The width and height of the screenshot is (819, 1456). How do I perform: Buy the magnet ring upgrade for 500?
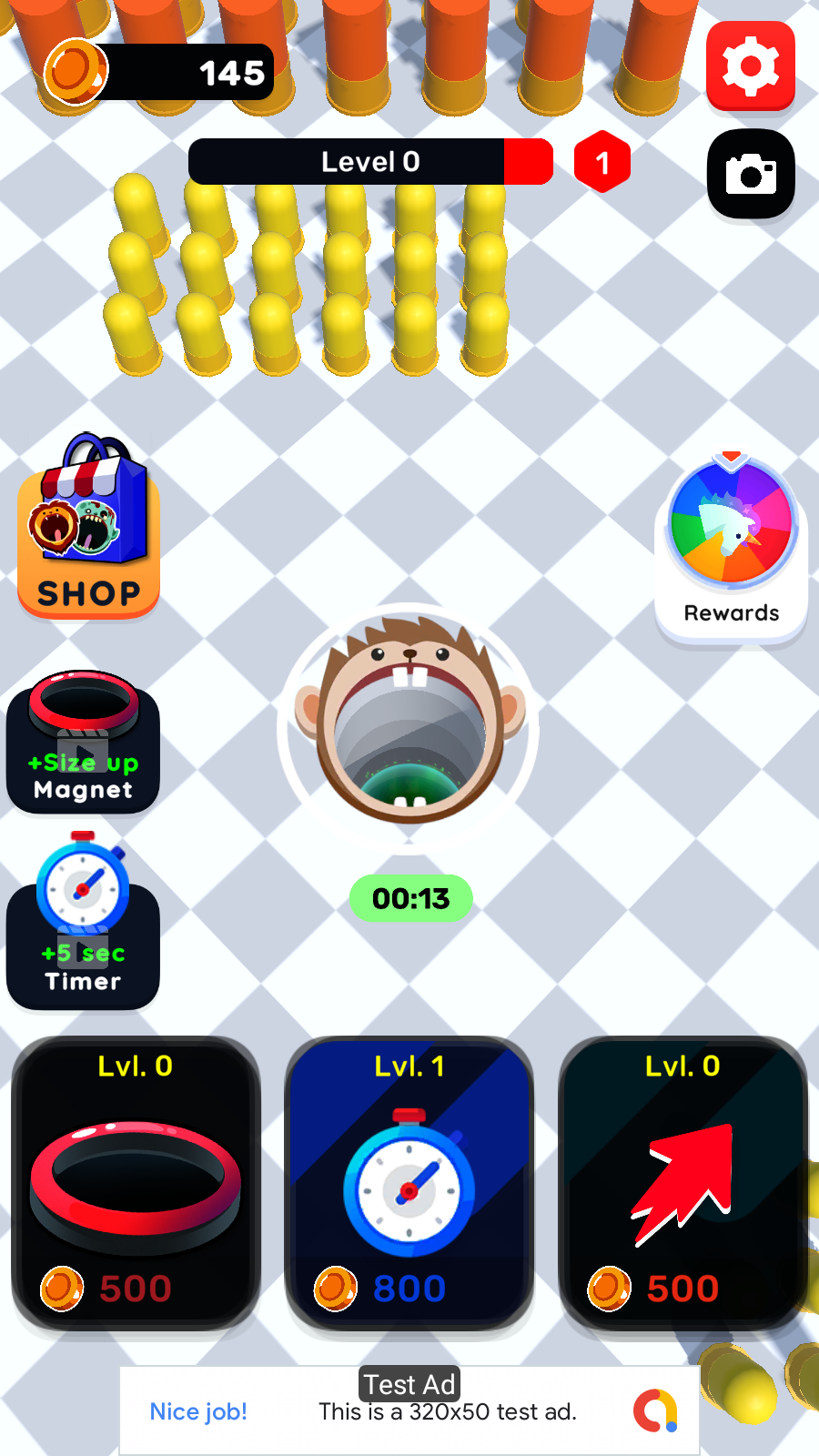pyautogui.click(x=136, y=1183)
